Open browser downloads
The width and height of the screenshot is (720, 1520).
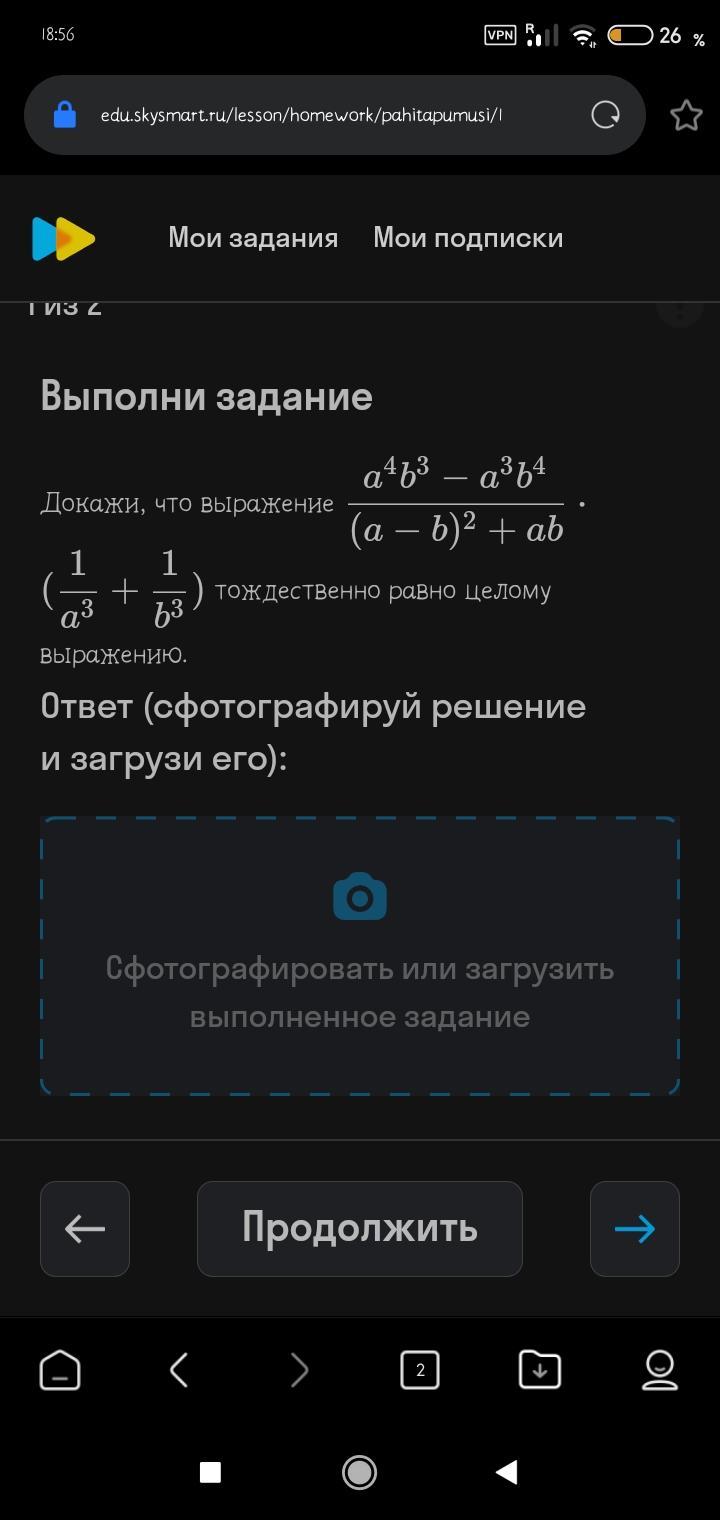[540, 1370]
